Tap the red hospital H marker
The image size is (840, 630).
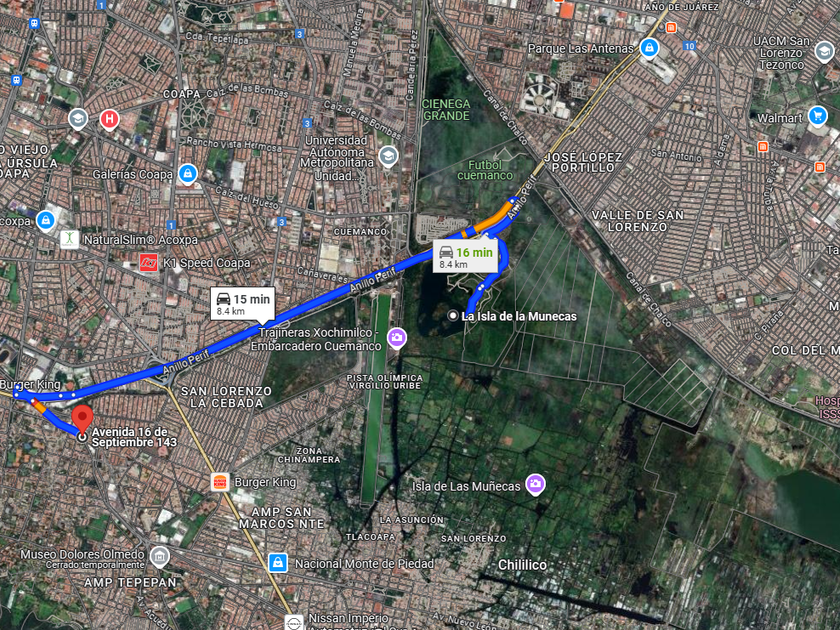point(109,119)
